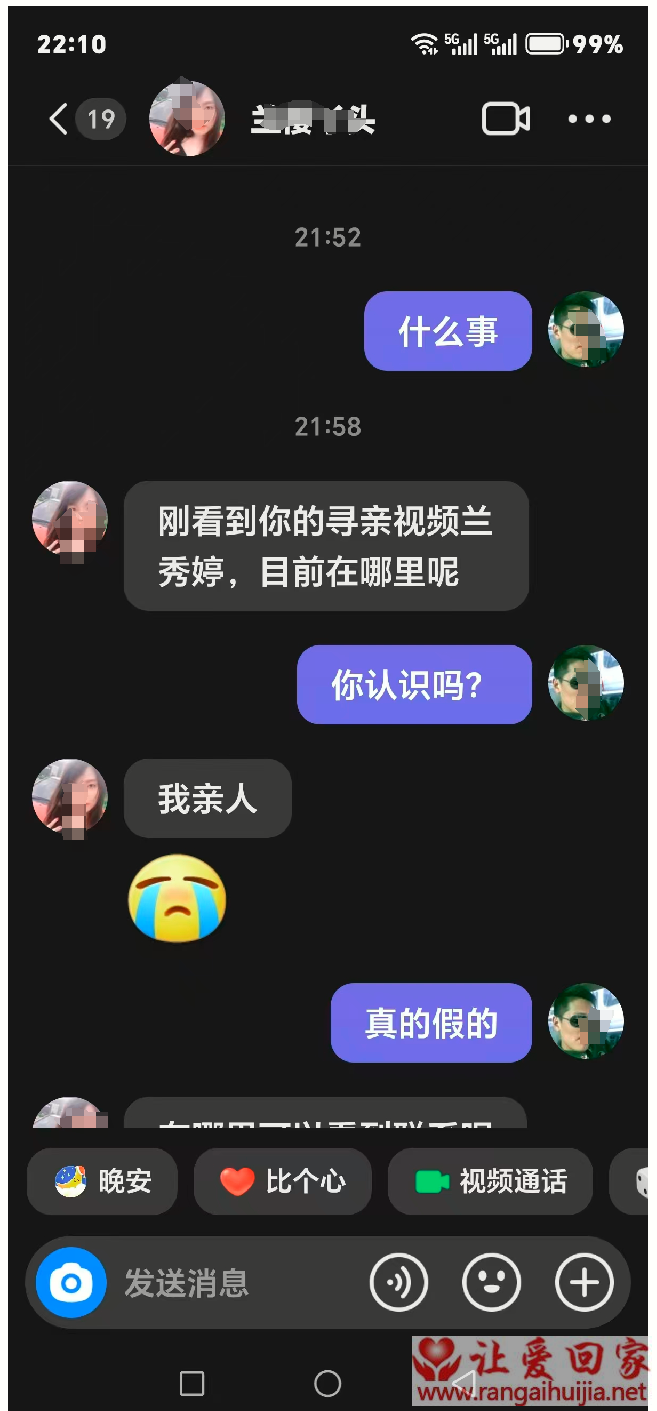The image size is (657, 1411).
Task: Open the camera from the message bar
Action: [x=71, y=1283]
